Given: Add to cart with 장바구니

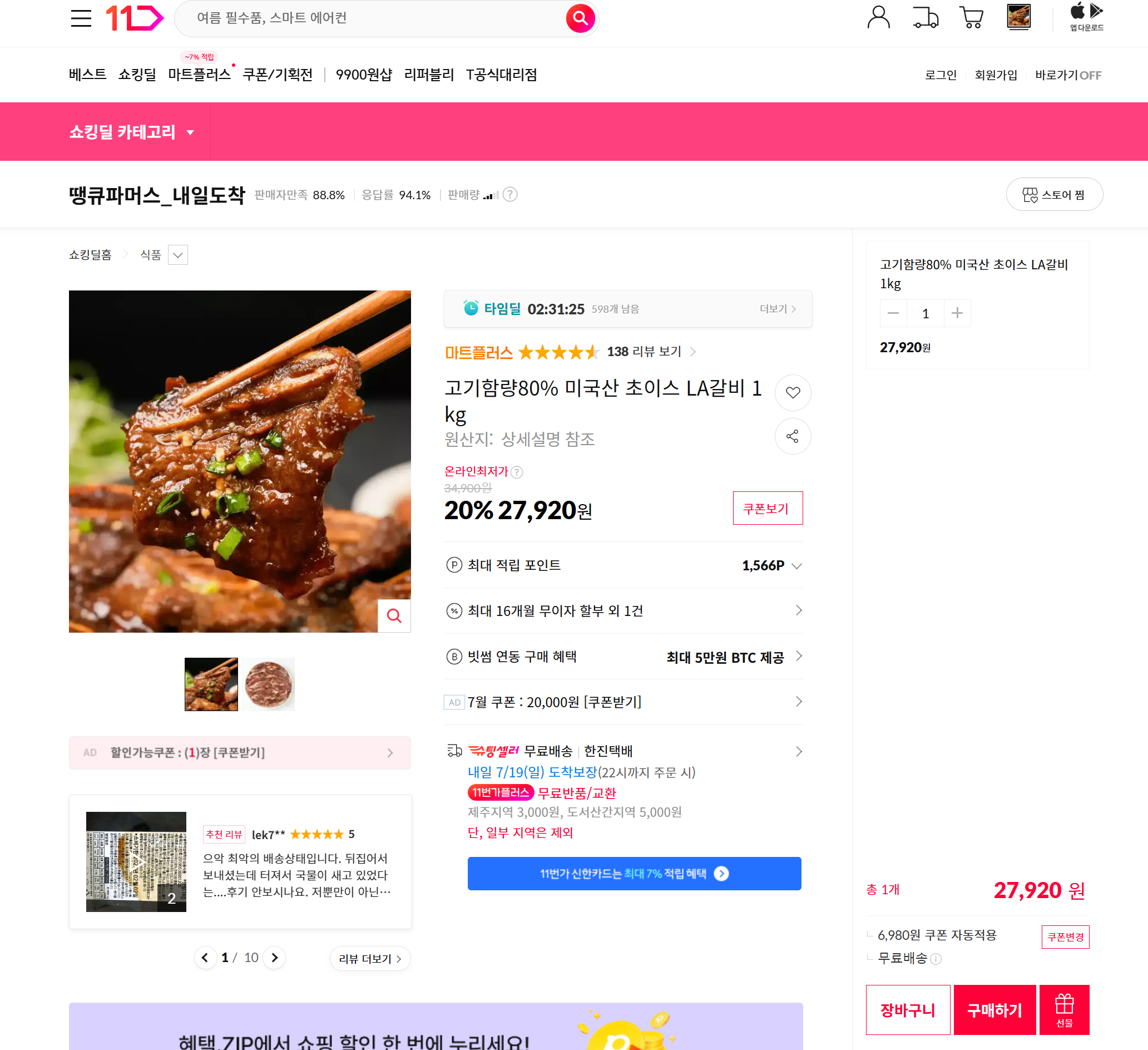Looking at the screenshot, I should coord(908,1009).
